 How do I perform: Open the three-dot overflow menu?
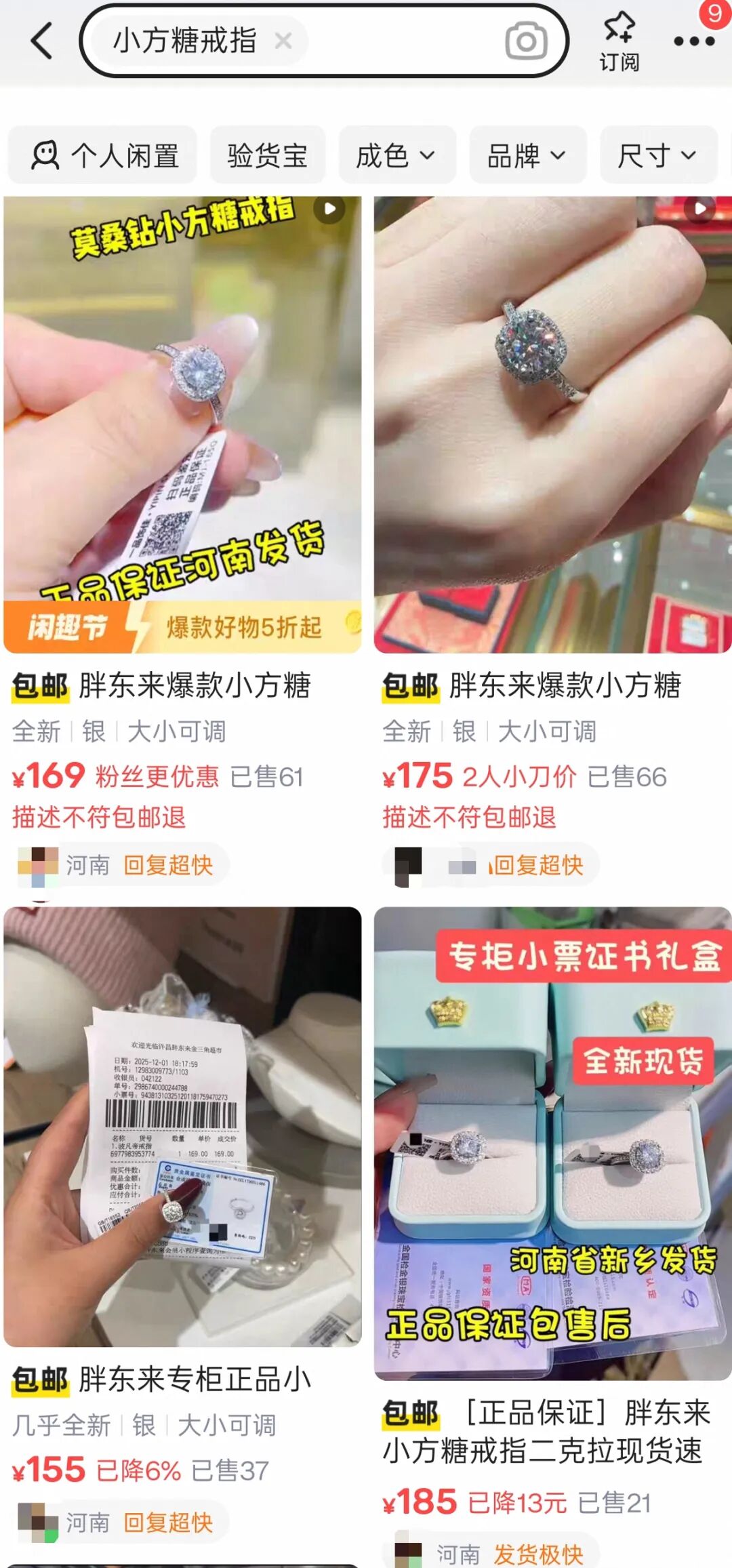pyautogui.click(x=694, y=41)
